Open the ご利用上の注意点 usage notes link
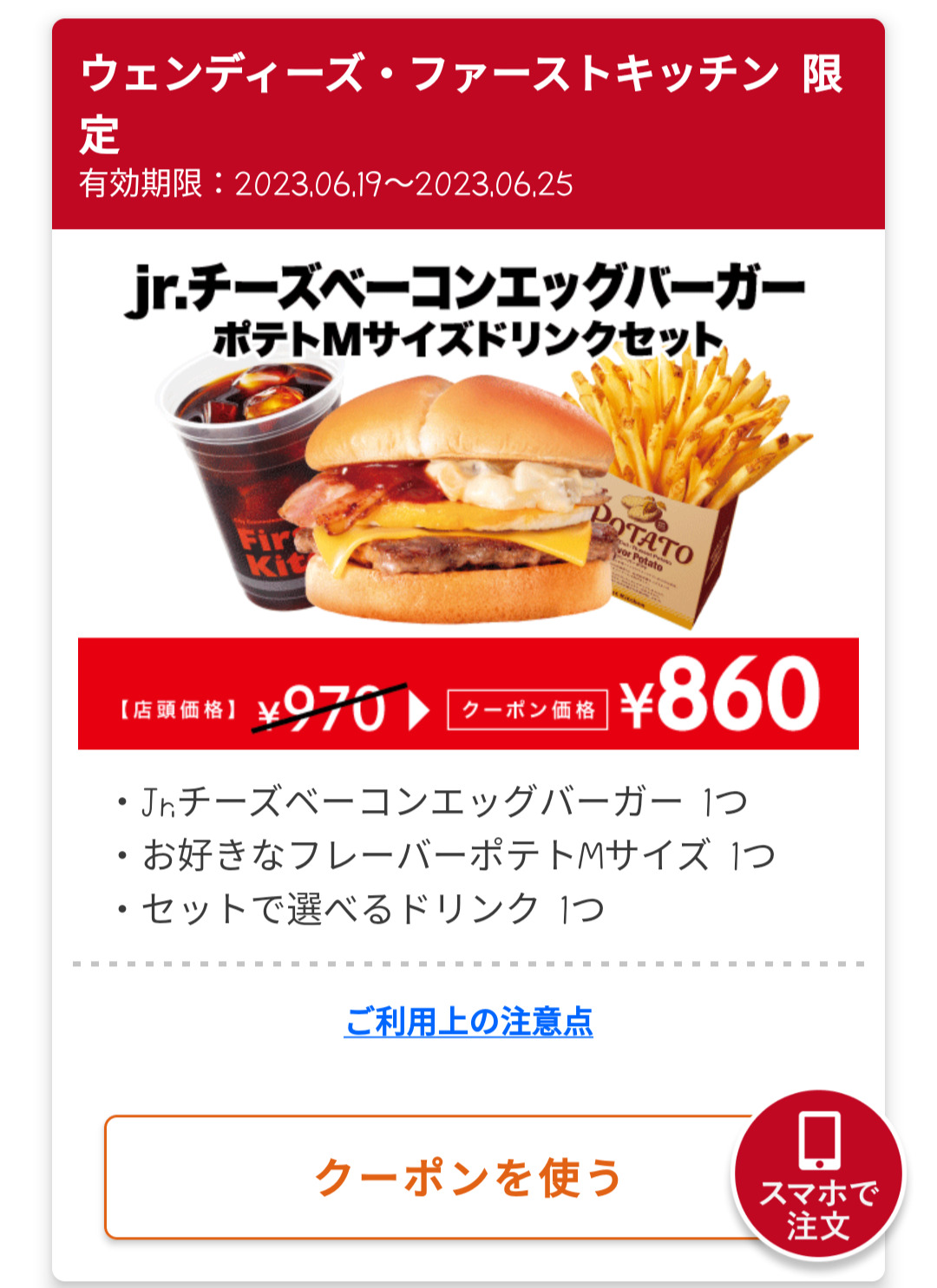The image size is (937, 1288). [468, 1022]
